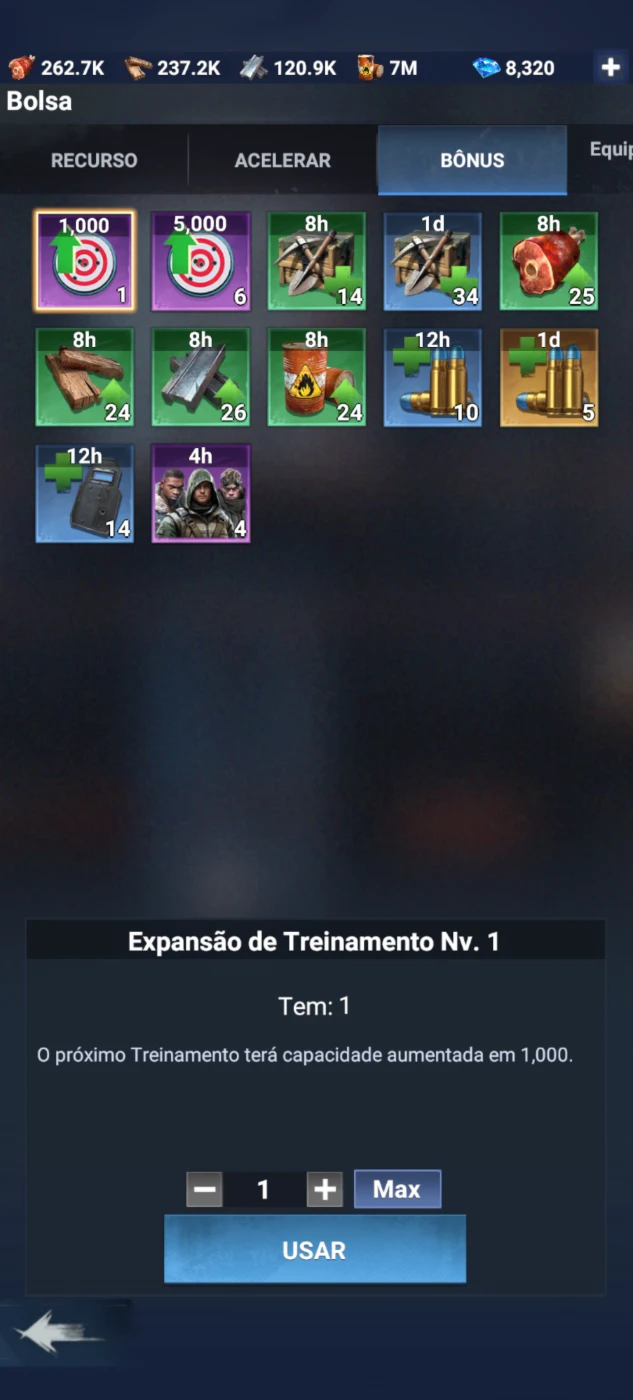Select the 8h meat production boost
This screenshot has height=1400, width=633.
click(549, 261)
